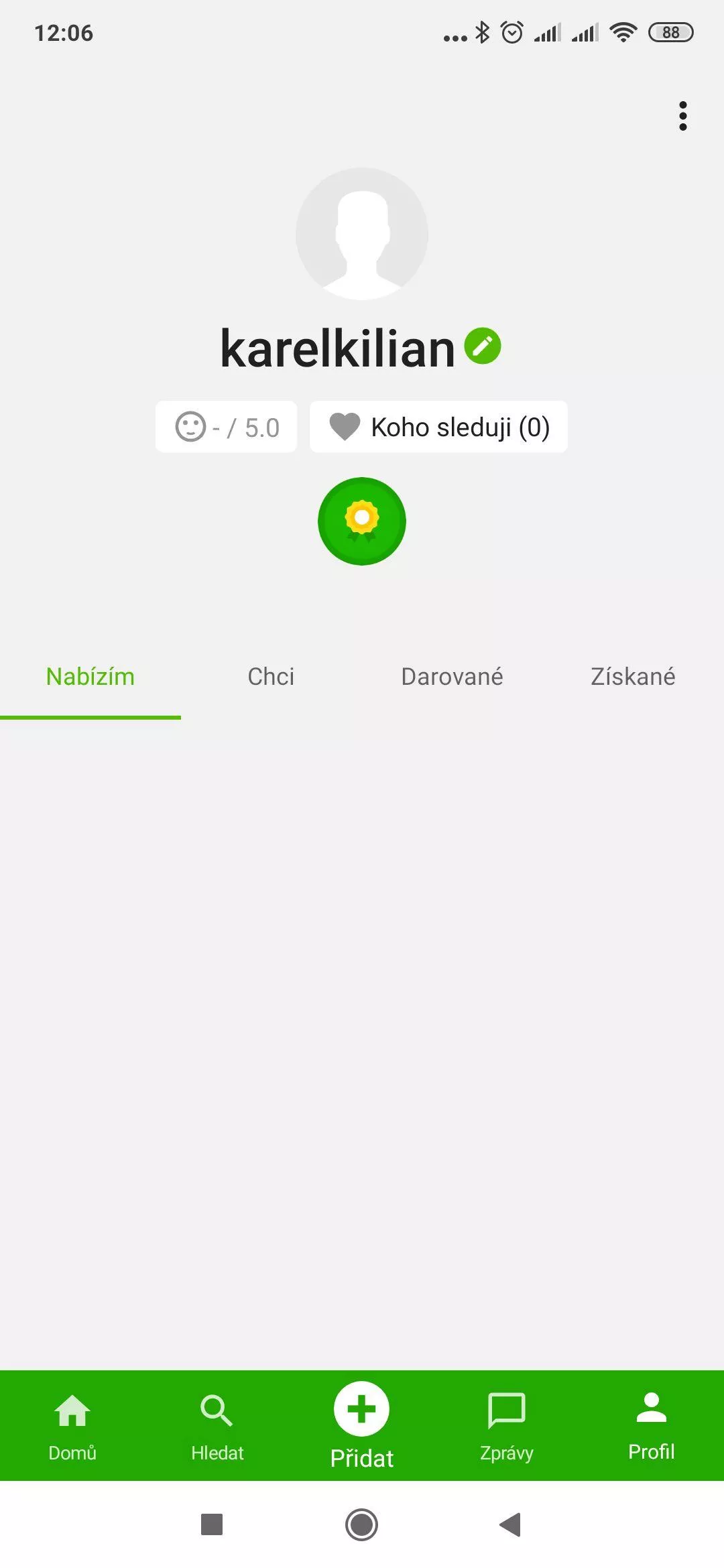Open Hledat in the bottom navigation
Viewport: 724px width, 1568px height.
[x=217, y=1426]
